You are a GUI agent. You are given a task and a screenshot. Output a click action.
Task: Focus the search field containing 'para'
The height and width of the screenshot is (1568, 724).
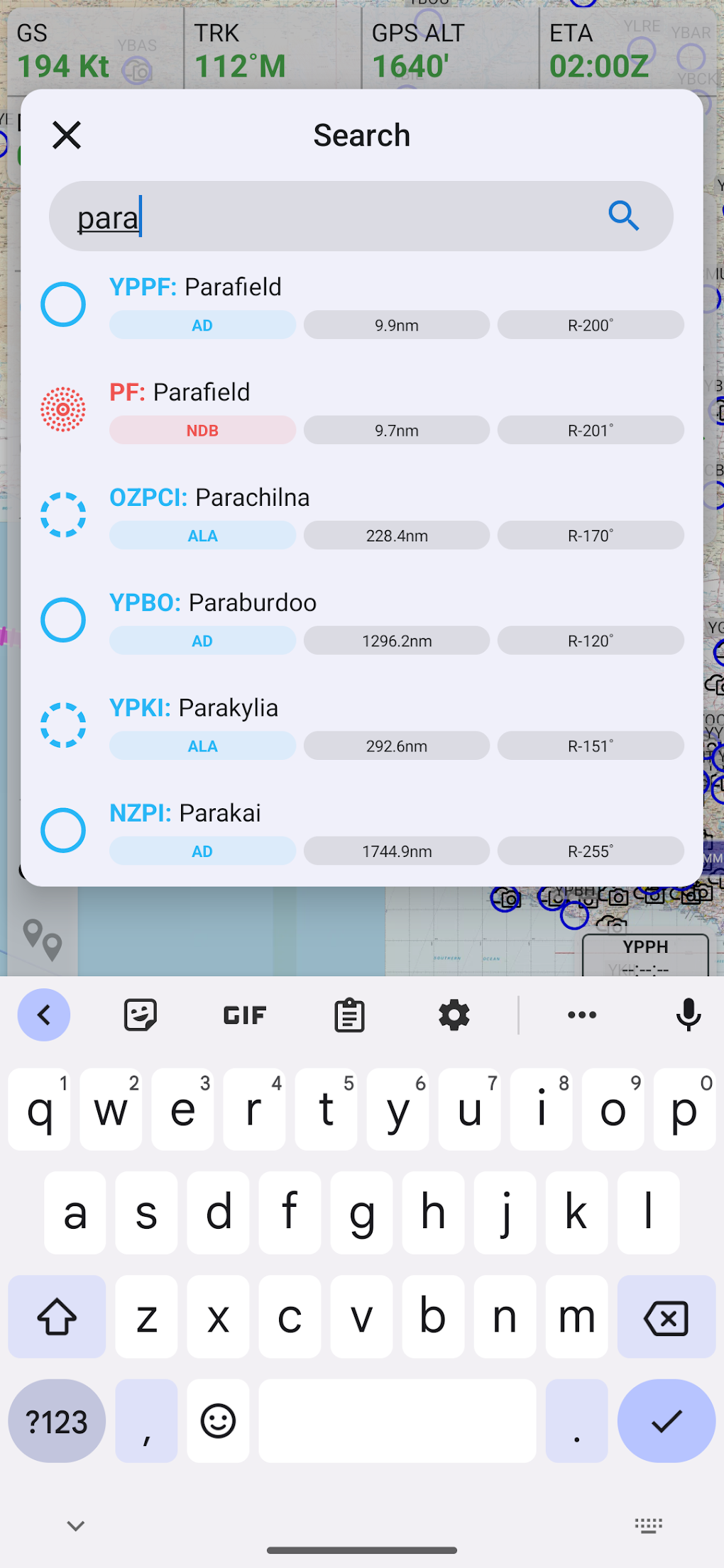click(x=327, y=217)
